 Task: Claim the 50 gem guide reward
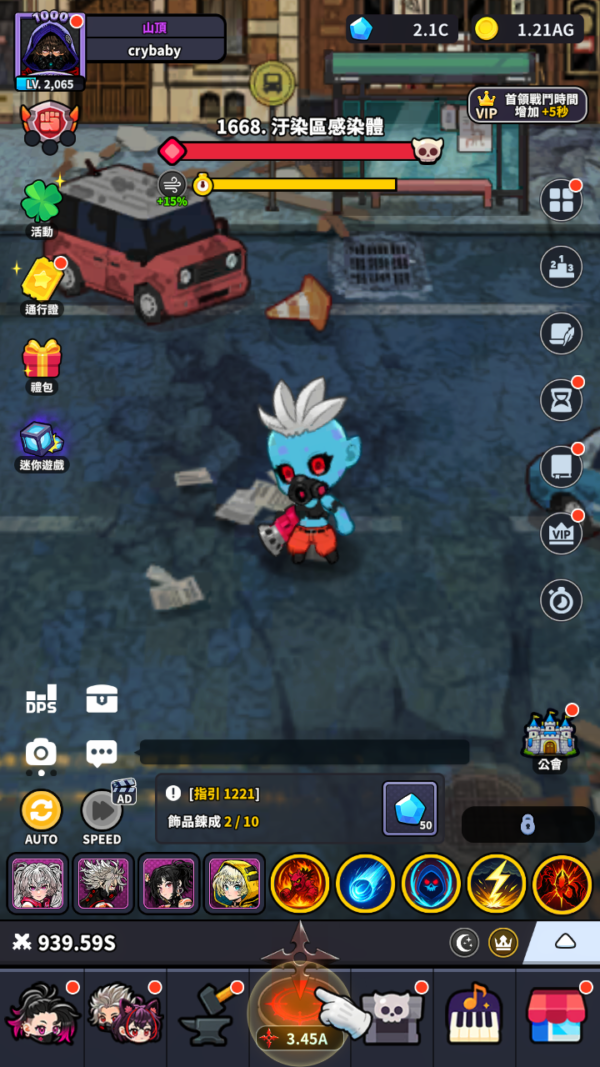410,808
